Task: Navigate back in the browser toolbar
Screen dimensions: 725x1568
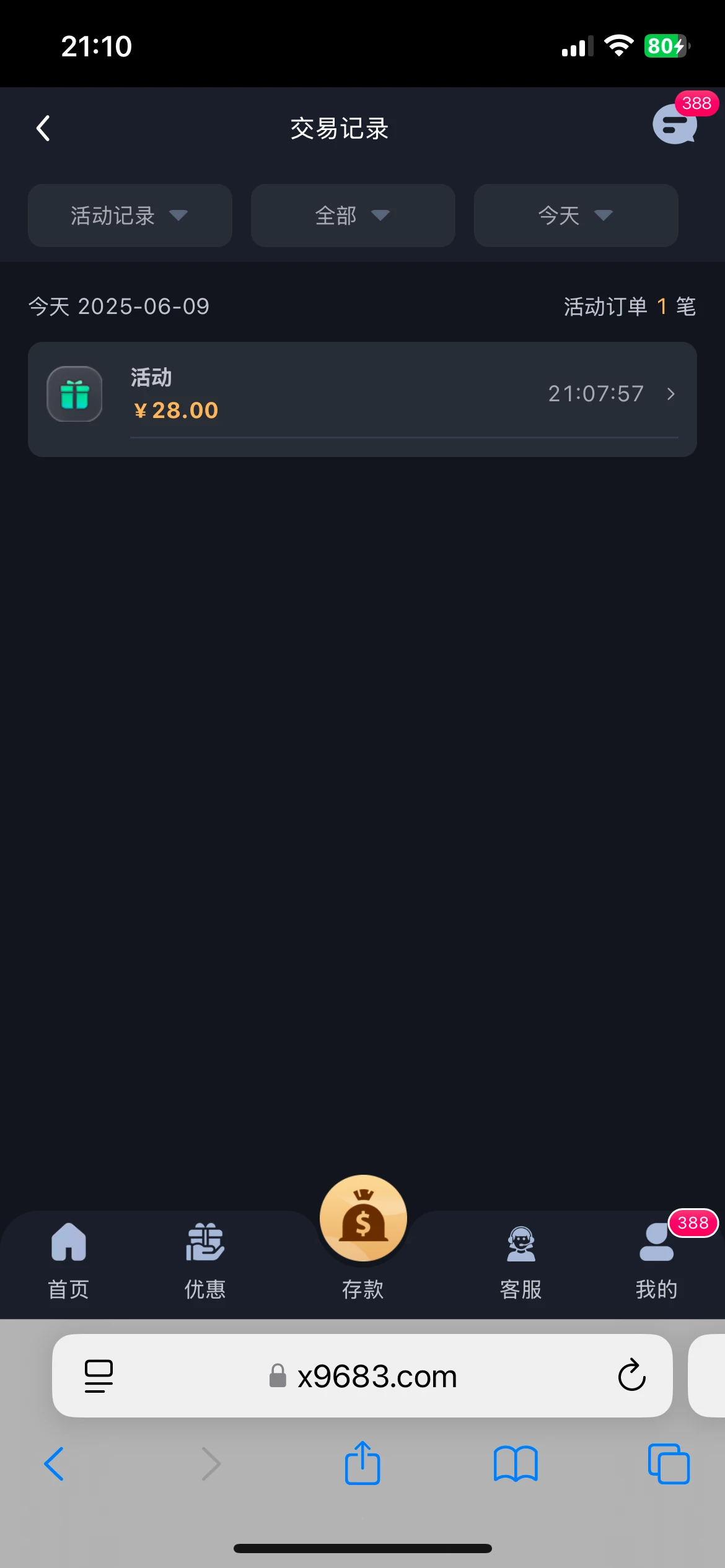Action: coord(55,1464)
